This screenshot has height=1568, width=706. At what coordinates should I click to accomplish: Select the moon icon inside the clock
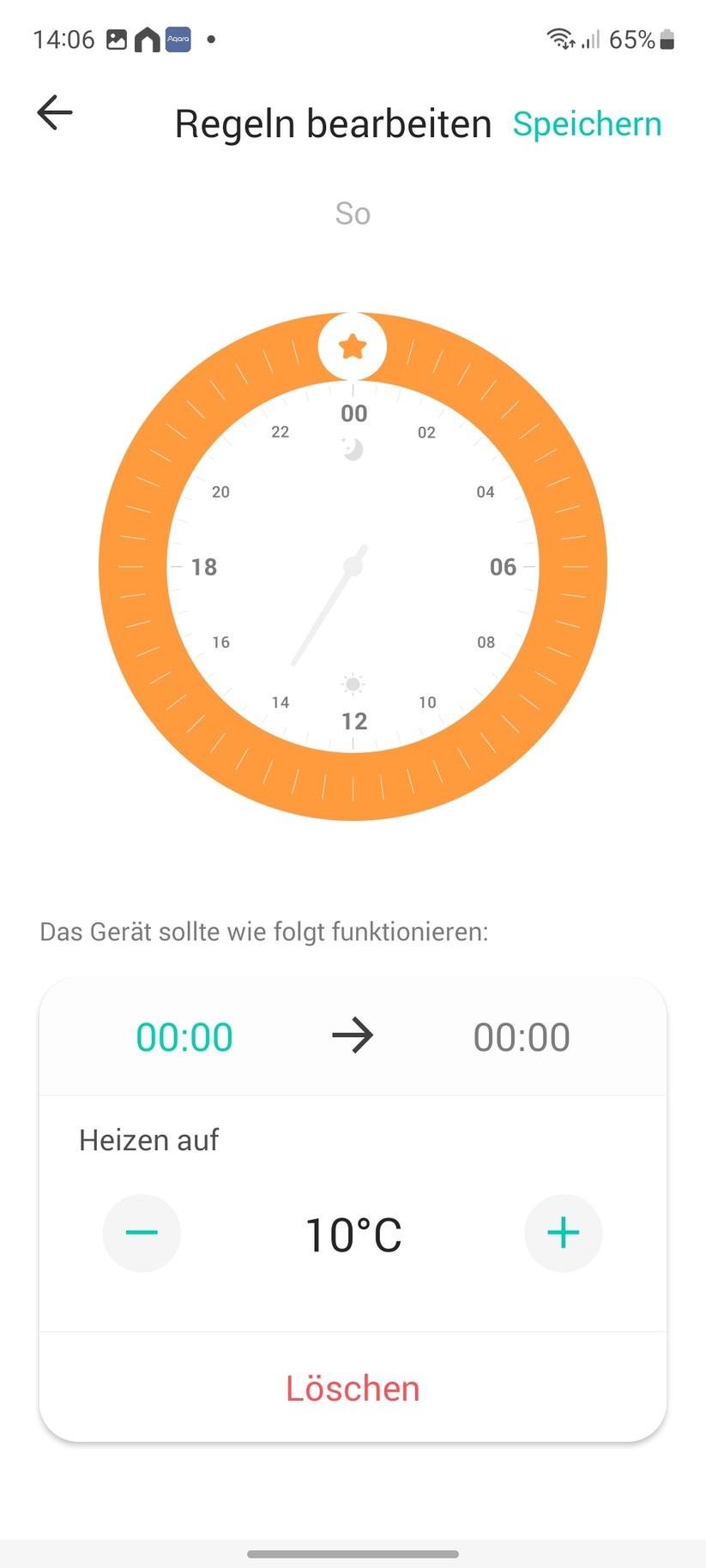coord(352,449)
